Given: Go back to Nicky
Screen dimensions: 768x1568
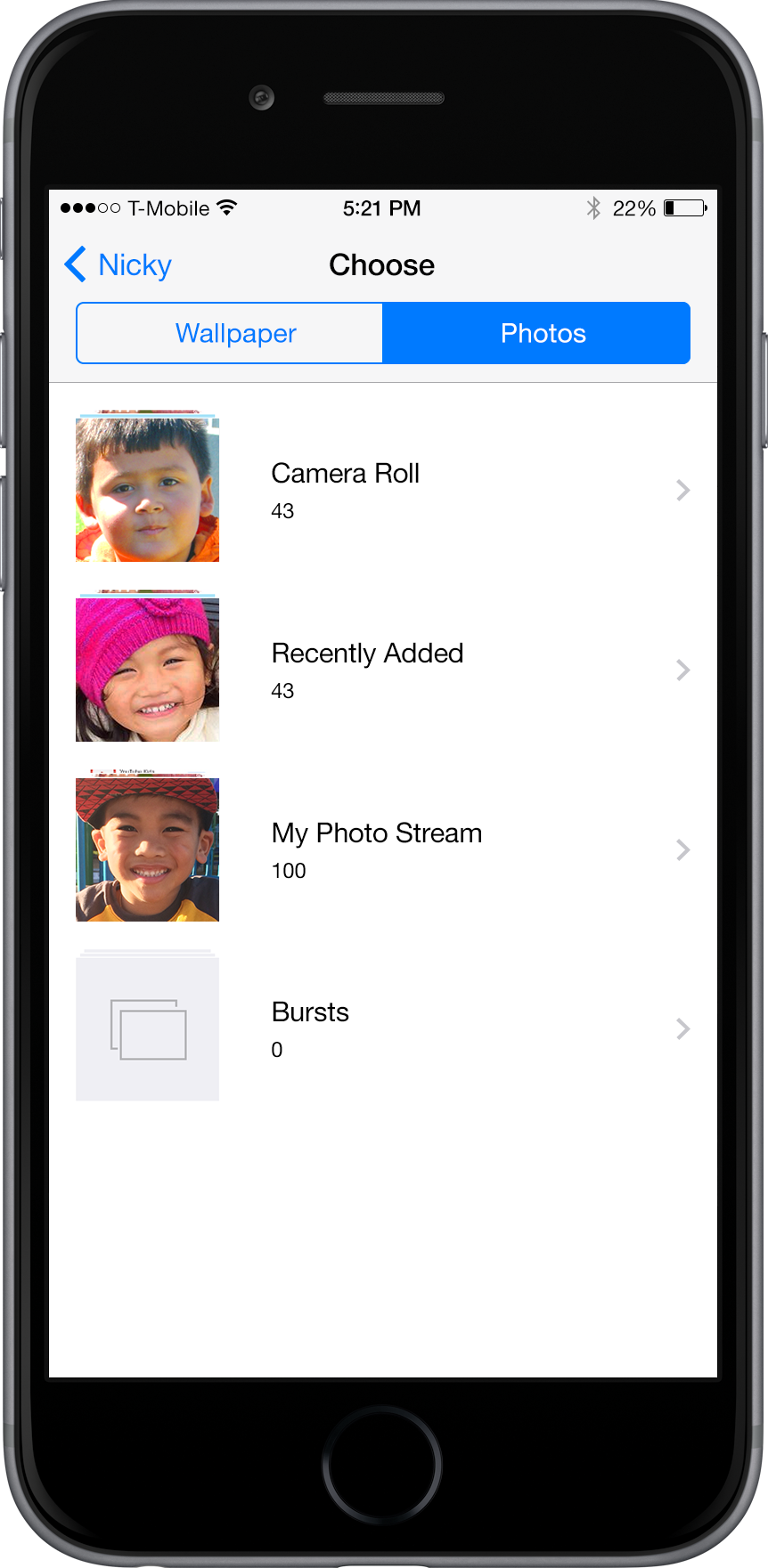Looking at the screenshot, I should pos(118,265).
